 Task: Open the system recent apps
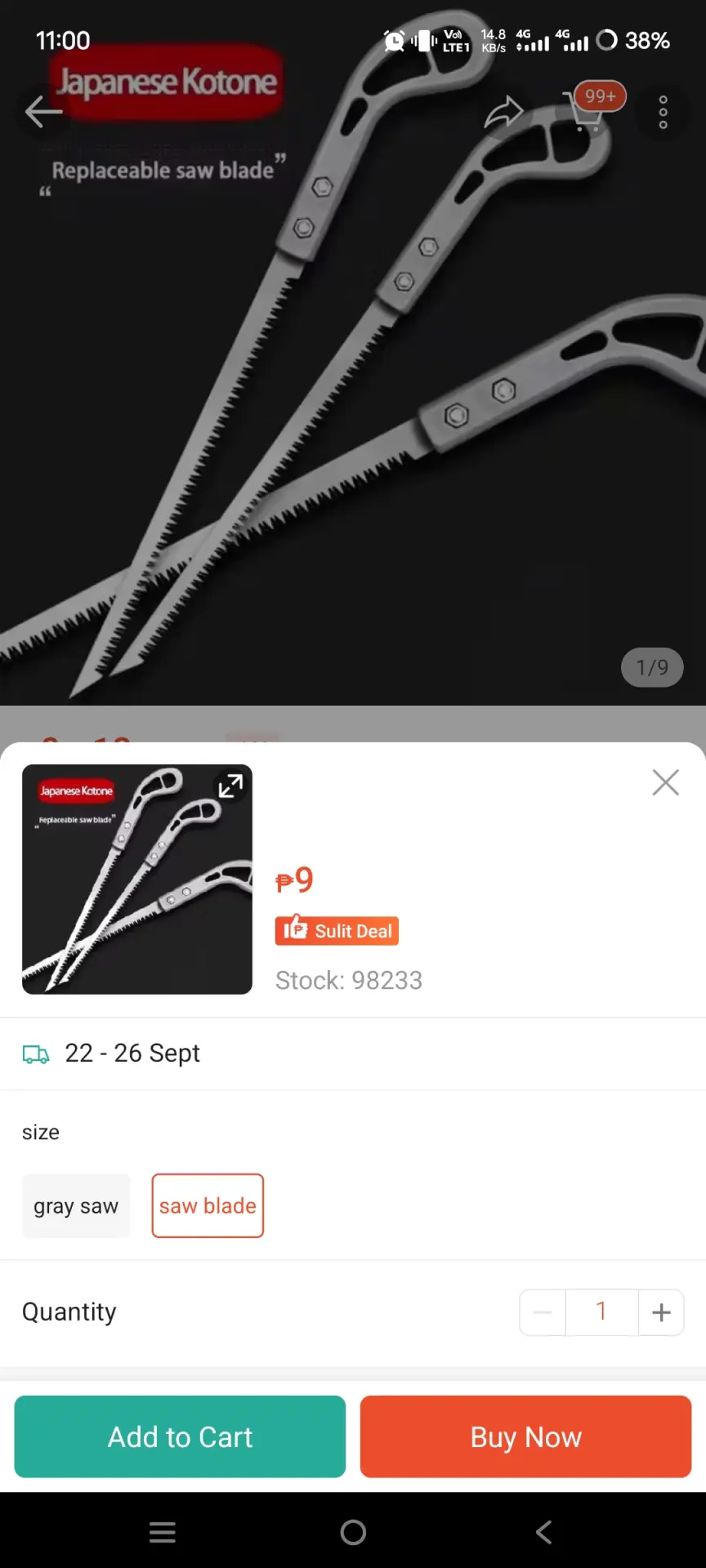(x=163, y=1532)
